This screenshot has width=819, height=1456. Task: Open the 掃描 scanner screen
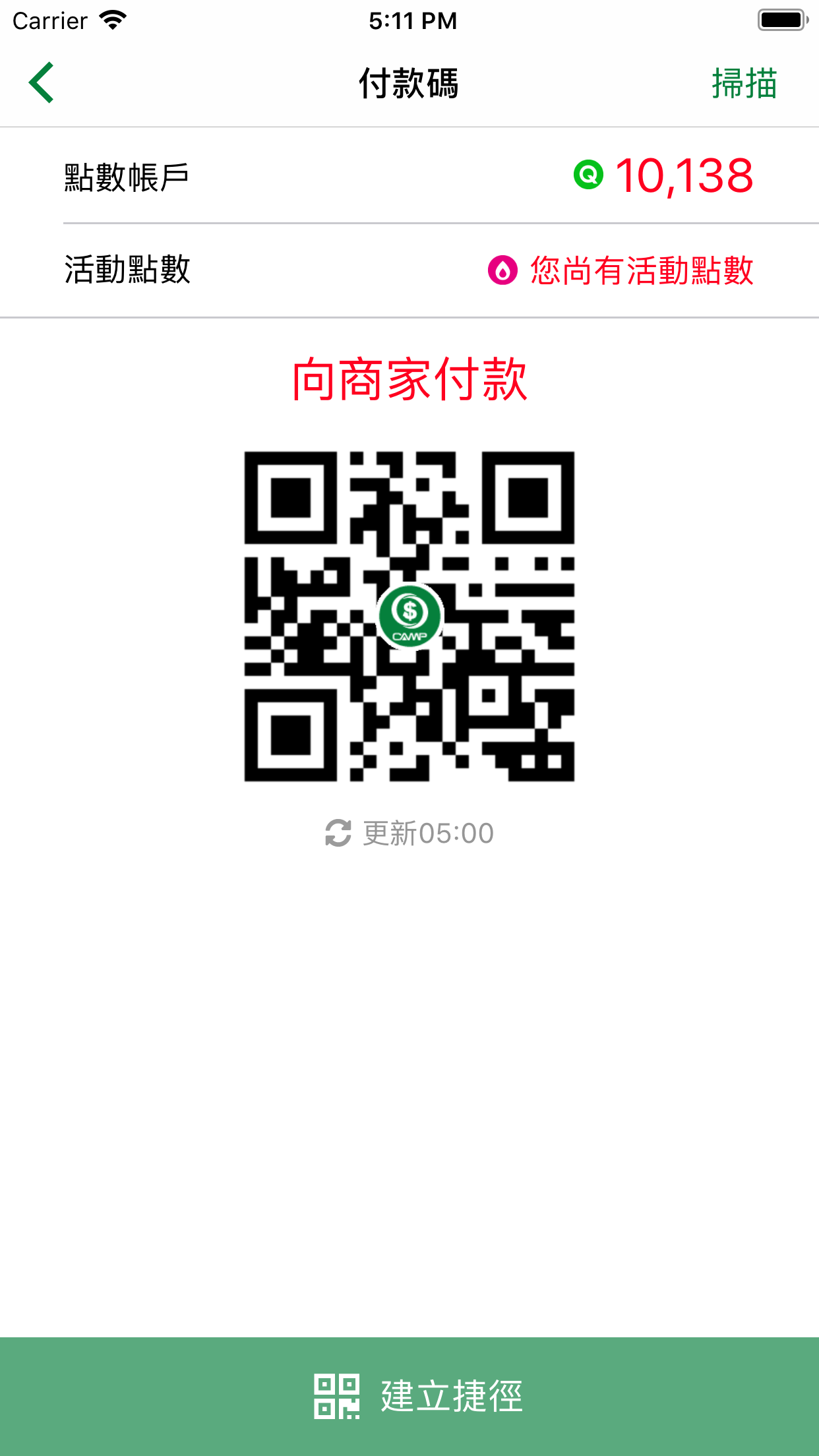click(x=744, y=82)
